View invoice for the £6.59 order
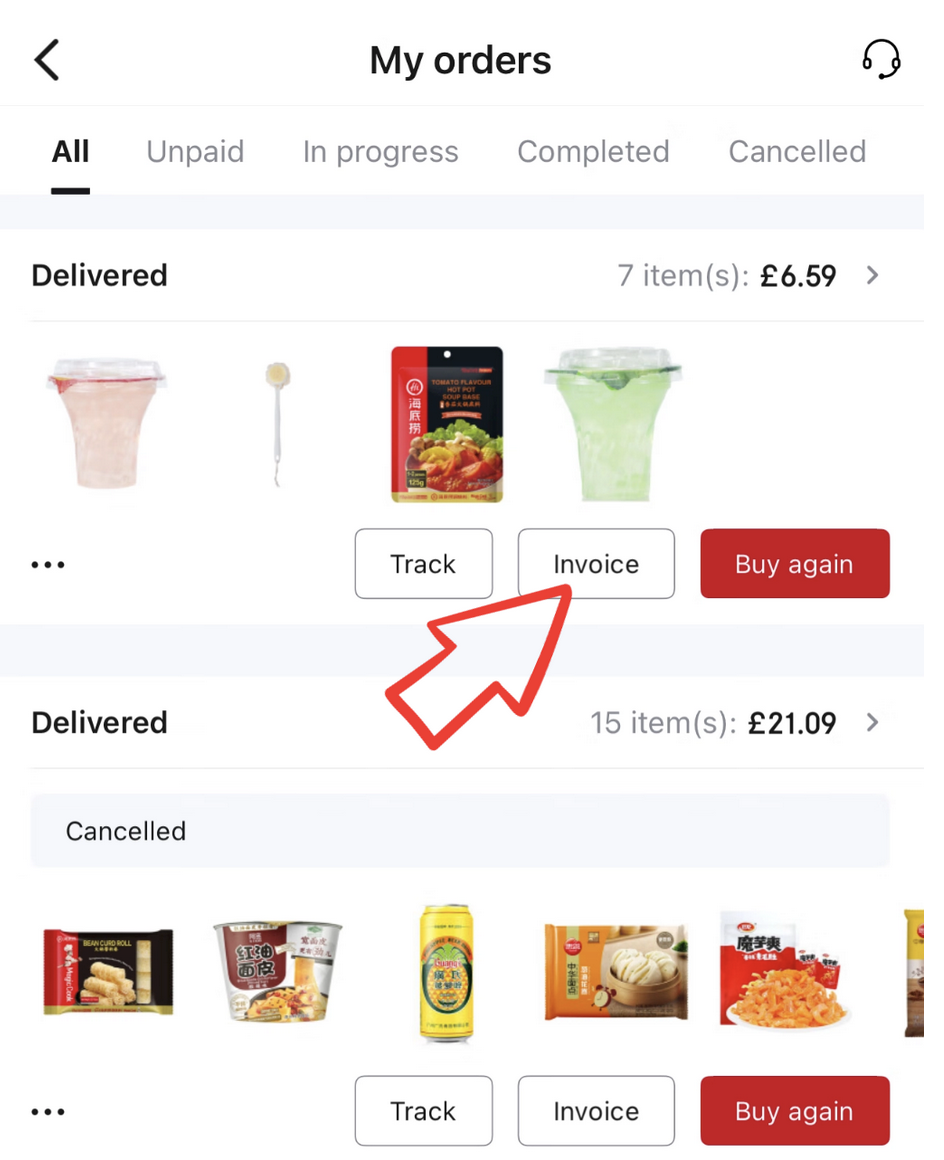This screenshot has height=1160, width=944. [596, 564]
